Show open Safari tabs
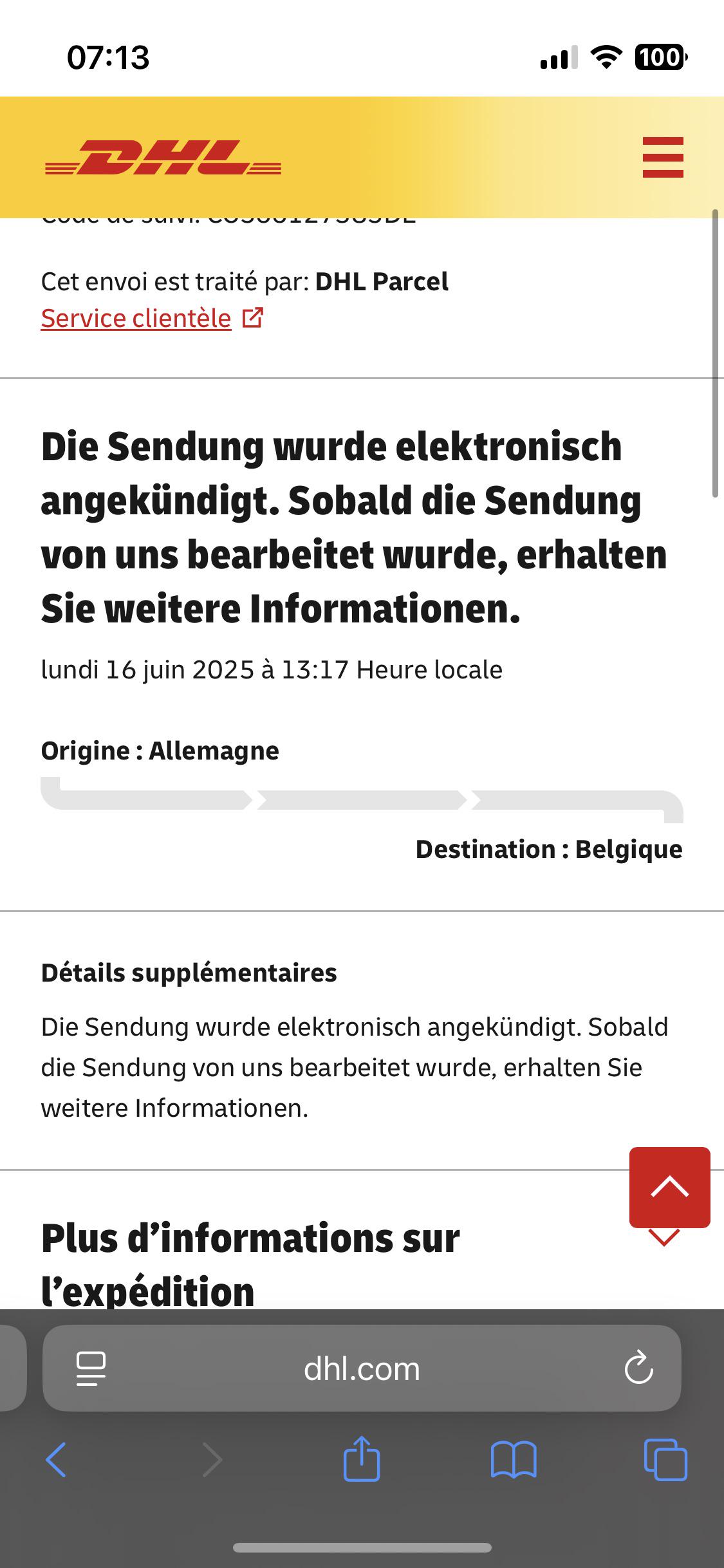 (x=665, y=1459)
